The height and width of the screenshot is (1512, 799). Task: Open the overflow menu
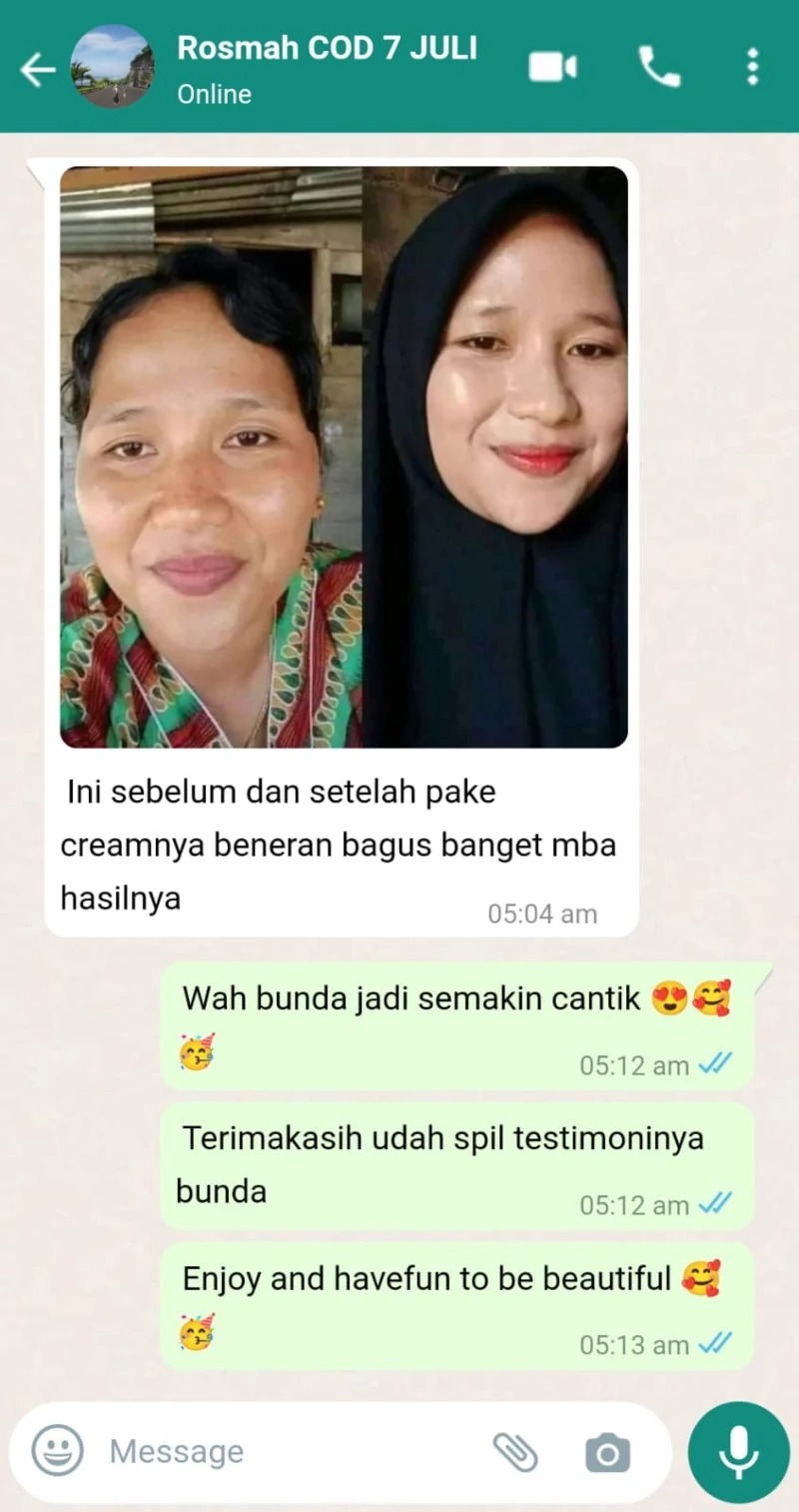click(752, 67)
